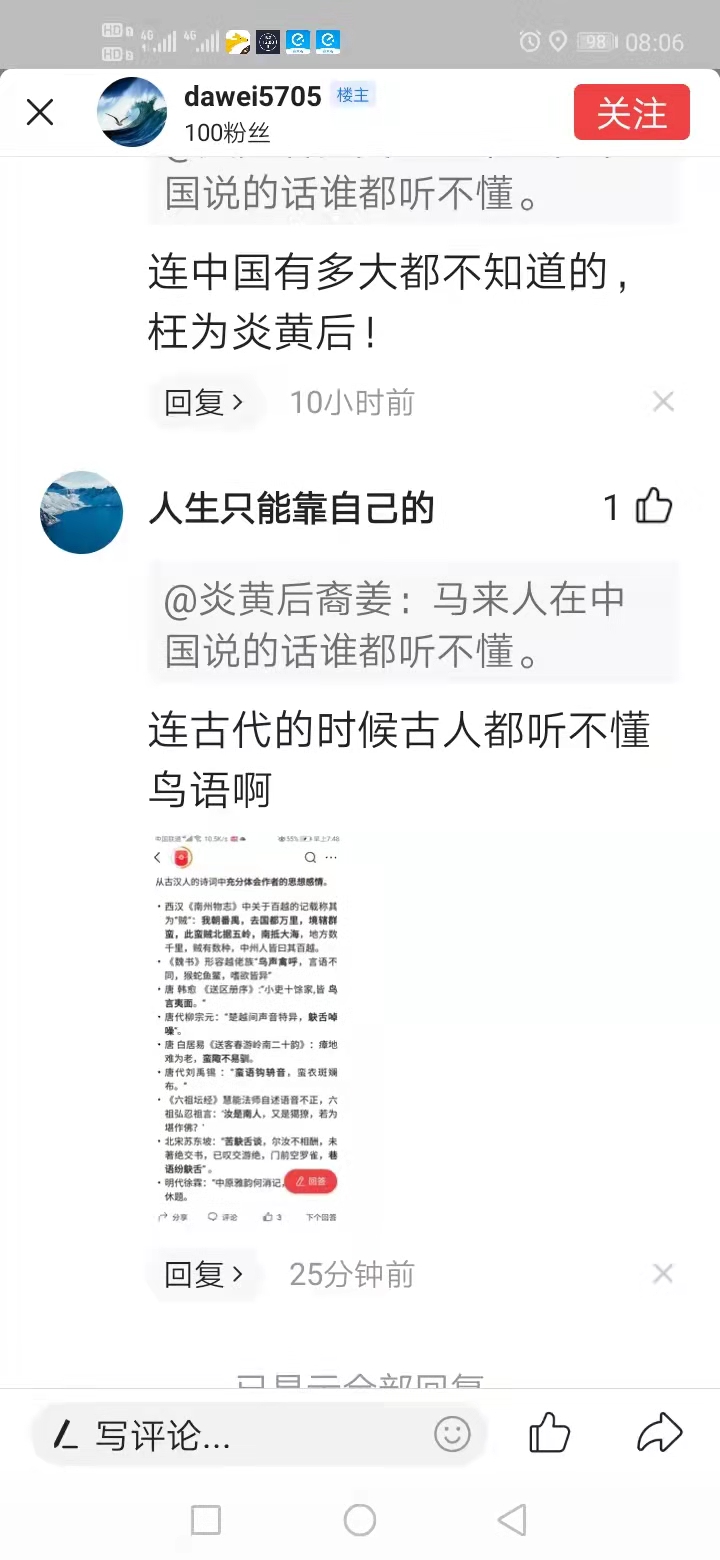Open 人生只能靠自己的 profile avatar

click(81, 512)
